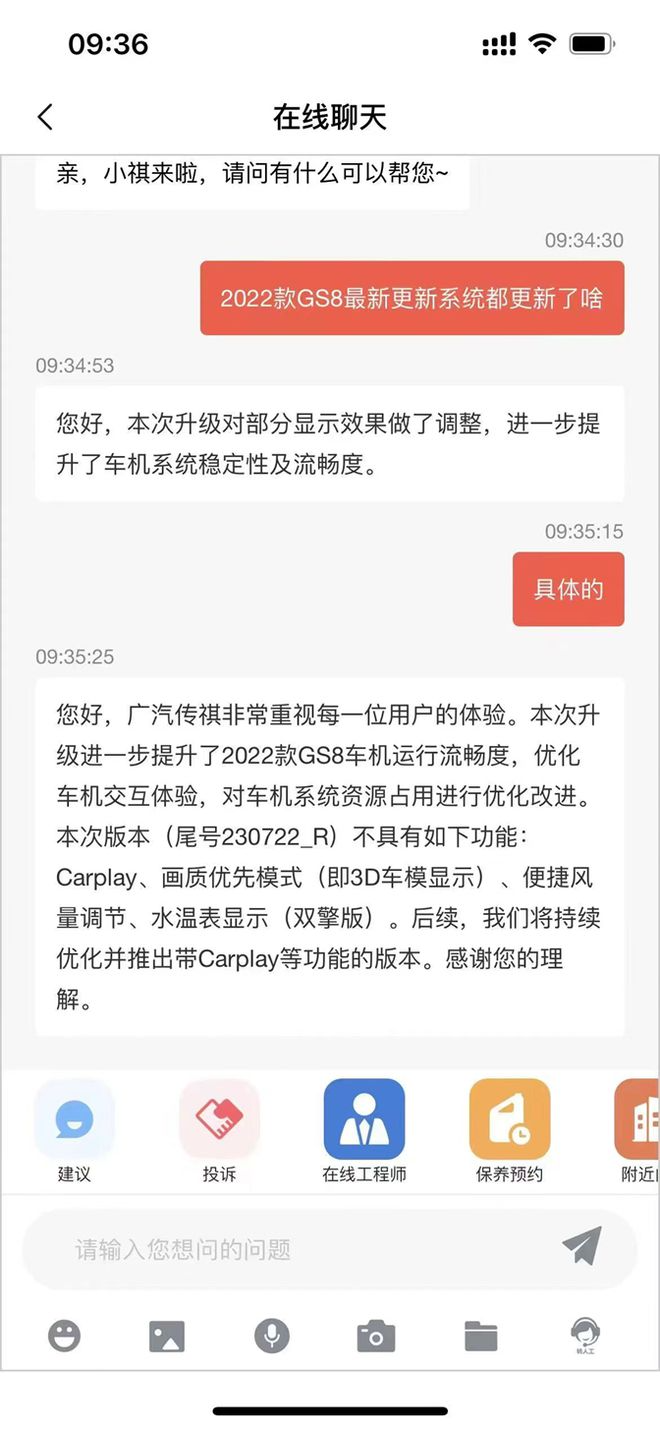Open the 建议 shortcut

pos(74,1120)
